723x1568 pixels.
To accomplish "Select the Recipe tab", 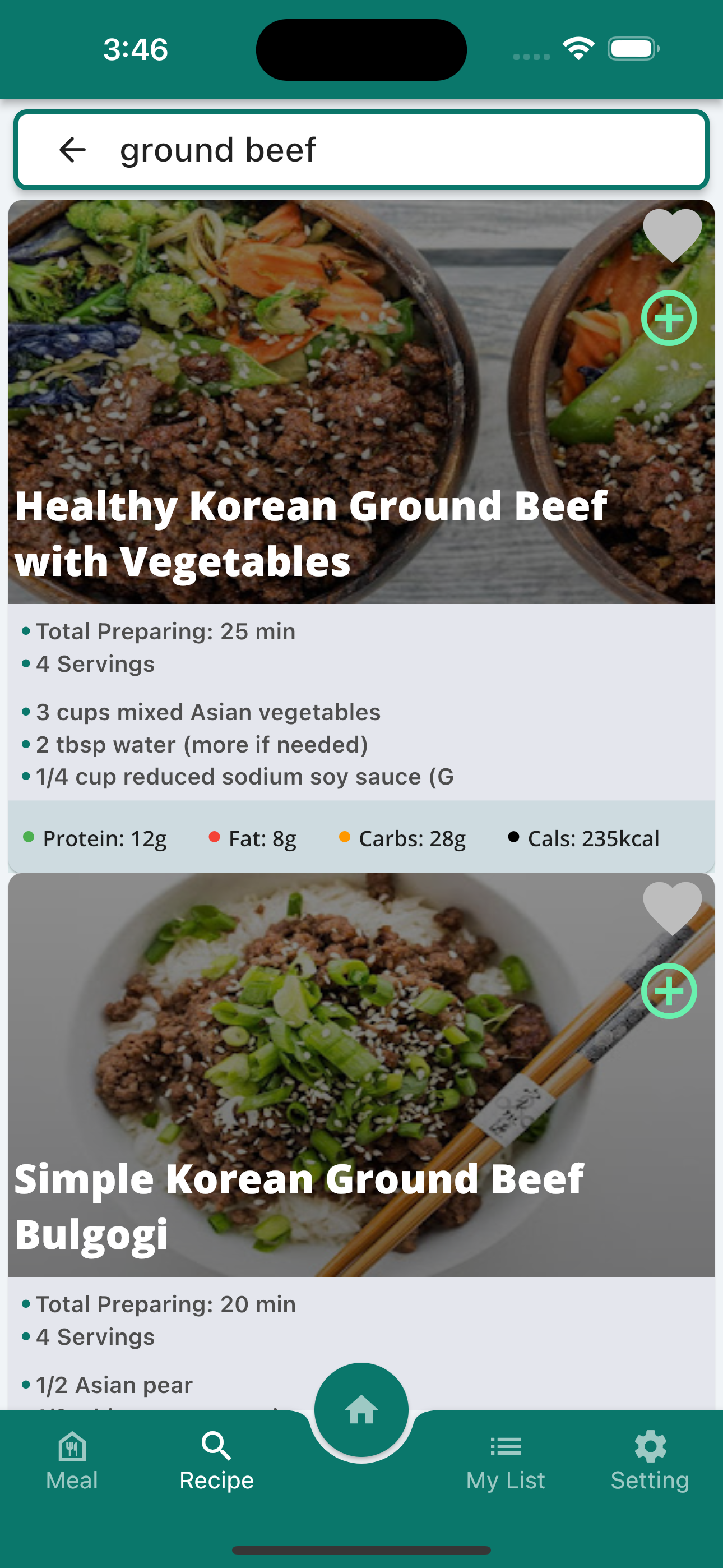I will click(217, 1461).
